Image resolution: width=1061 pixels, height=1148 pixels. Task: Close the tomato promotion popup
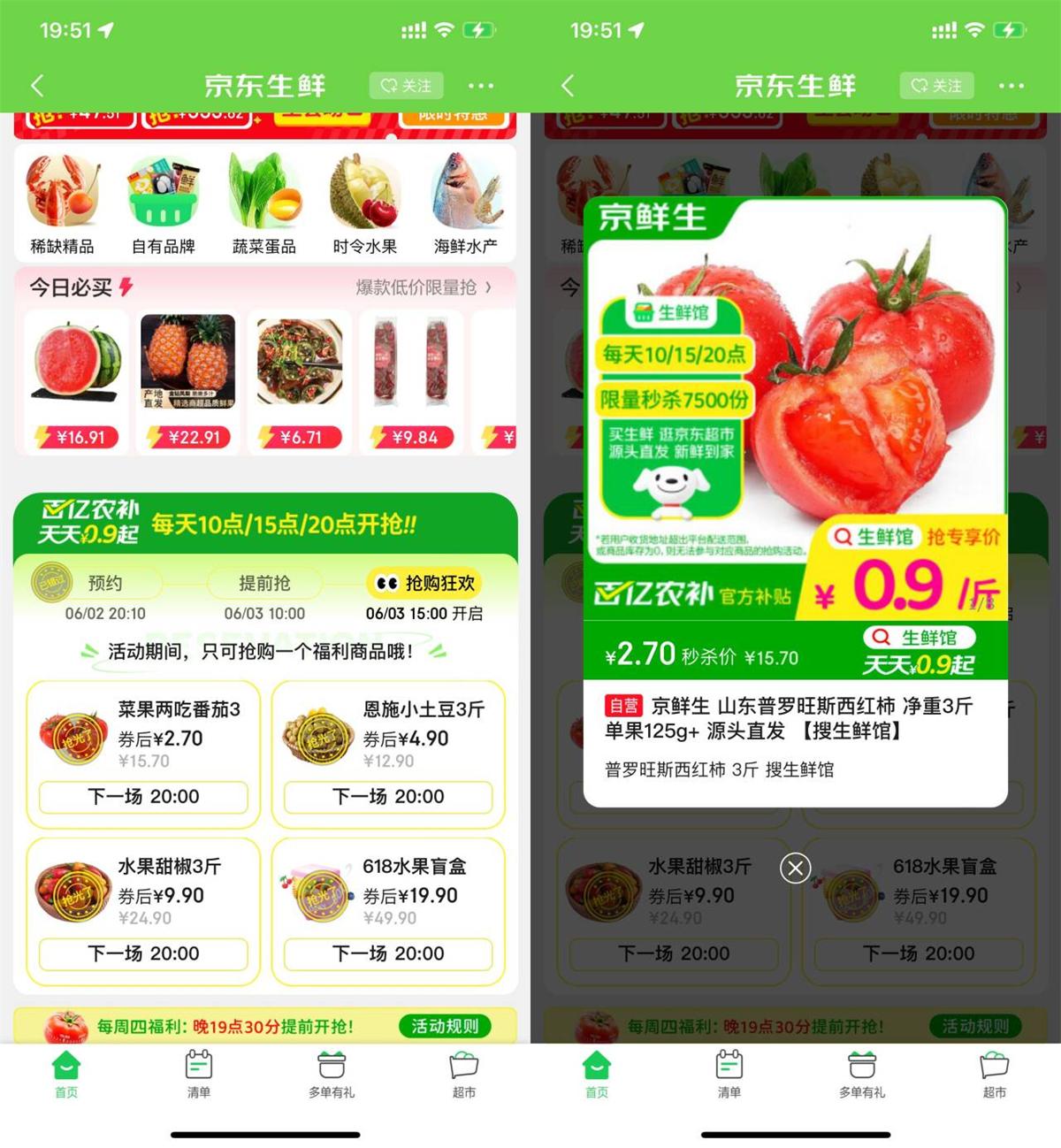point(794,869)
